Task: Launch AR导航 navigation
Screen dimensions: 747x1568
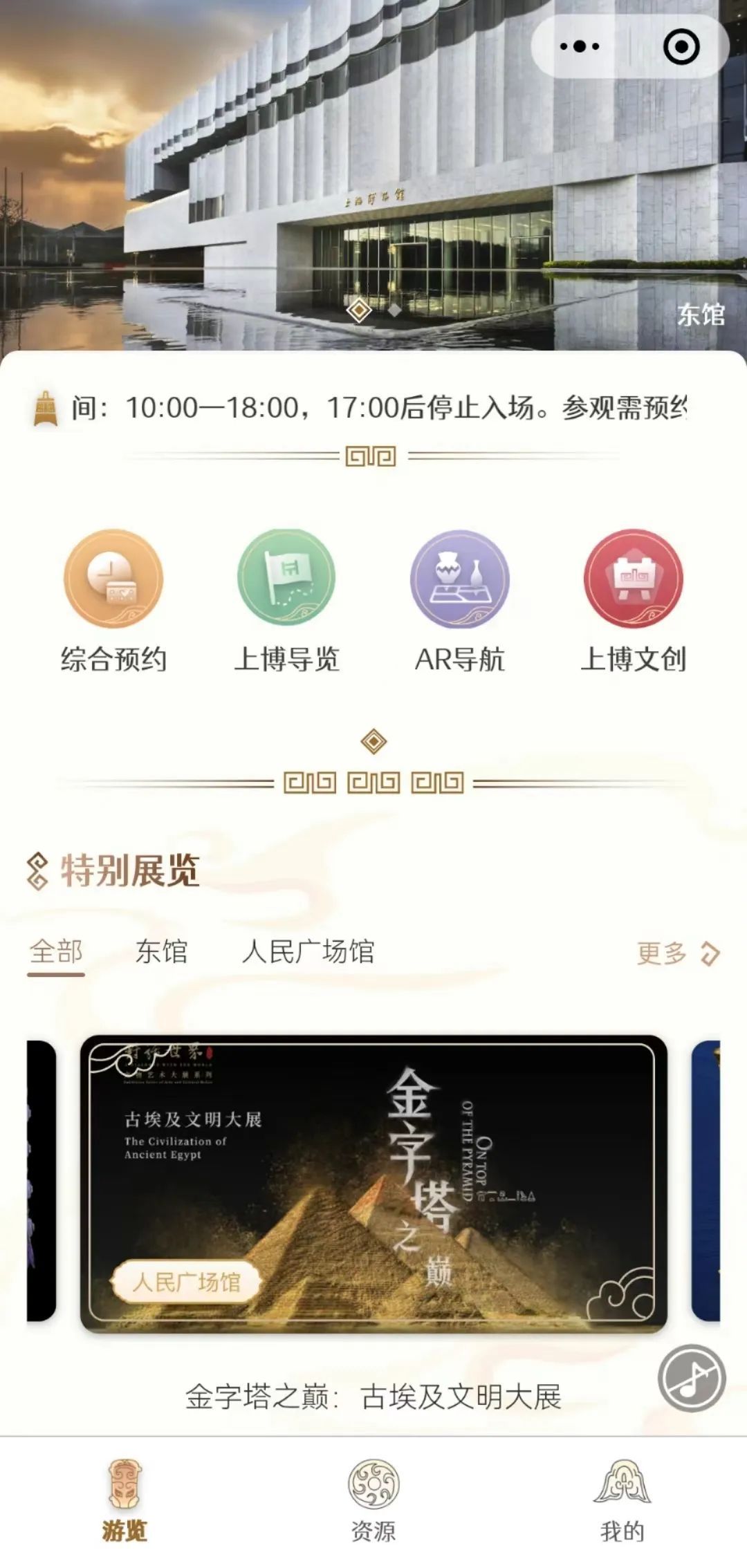Action: tap(460, 600)
